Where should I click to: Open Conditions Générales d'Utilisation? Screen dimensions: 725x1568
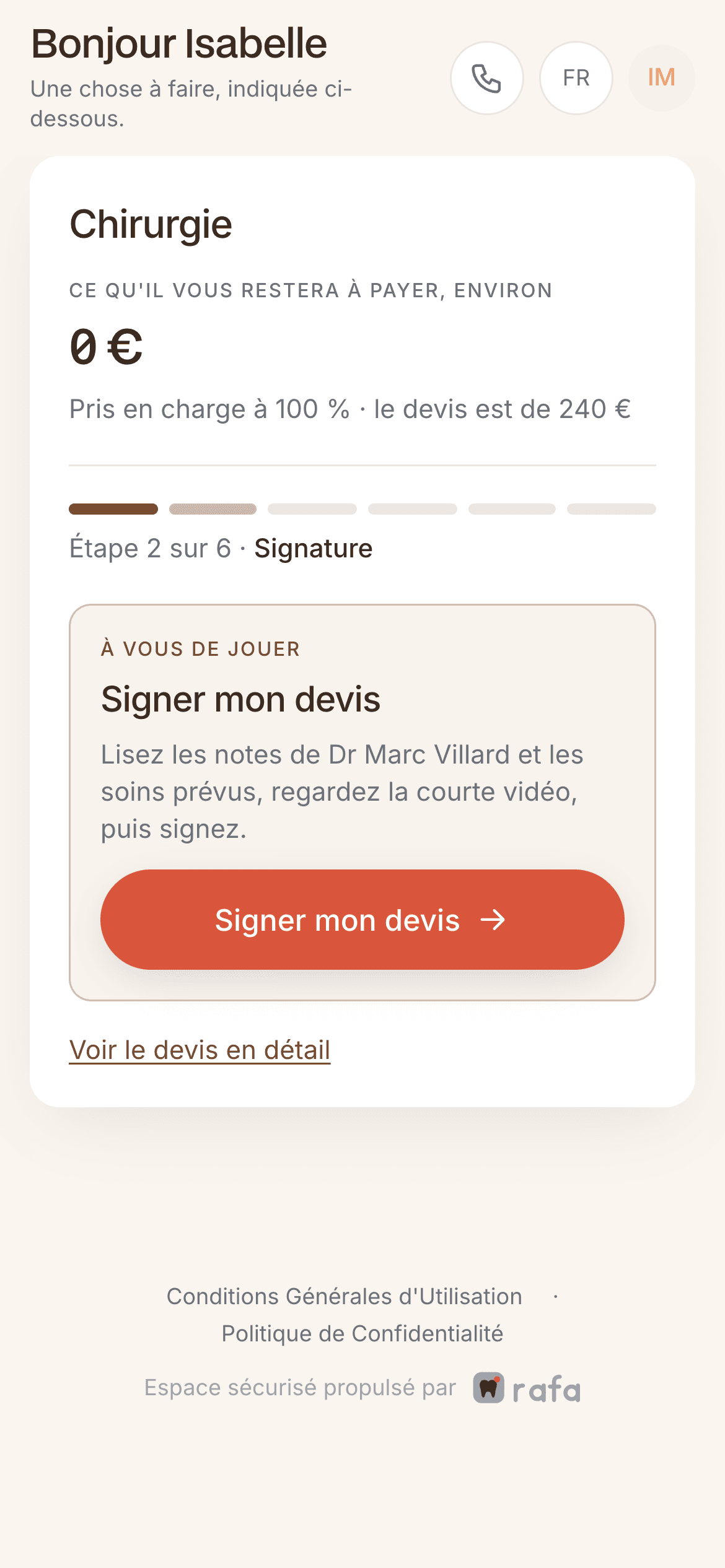coord(345,1296)
